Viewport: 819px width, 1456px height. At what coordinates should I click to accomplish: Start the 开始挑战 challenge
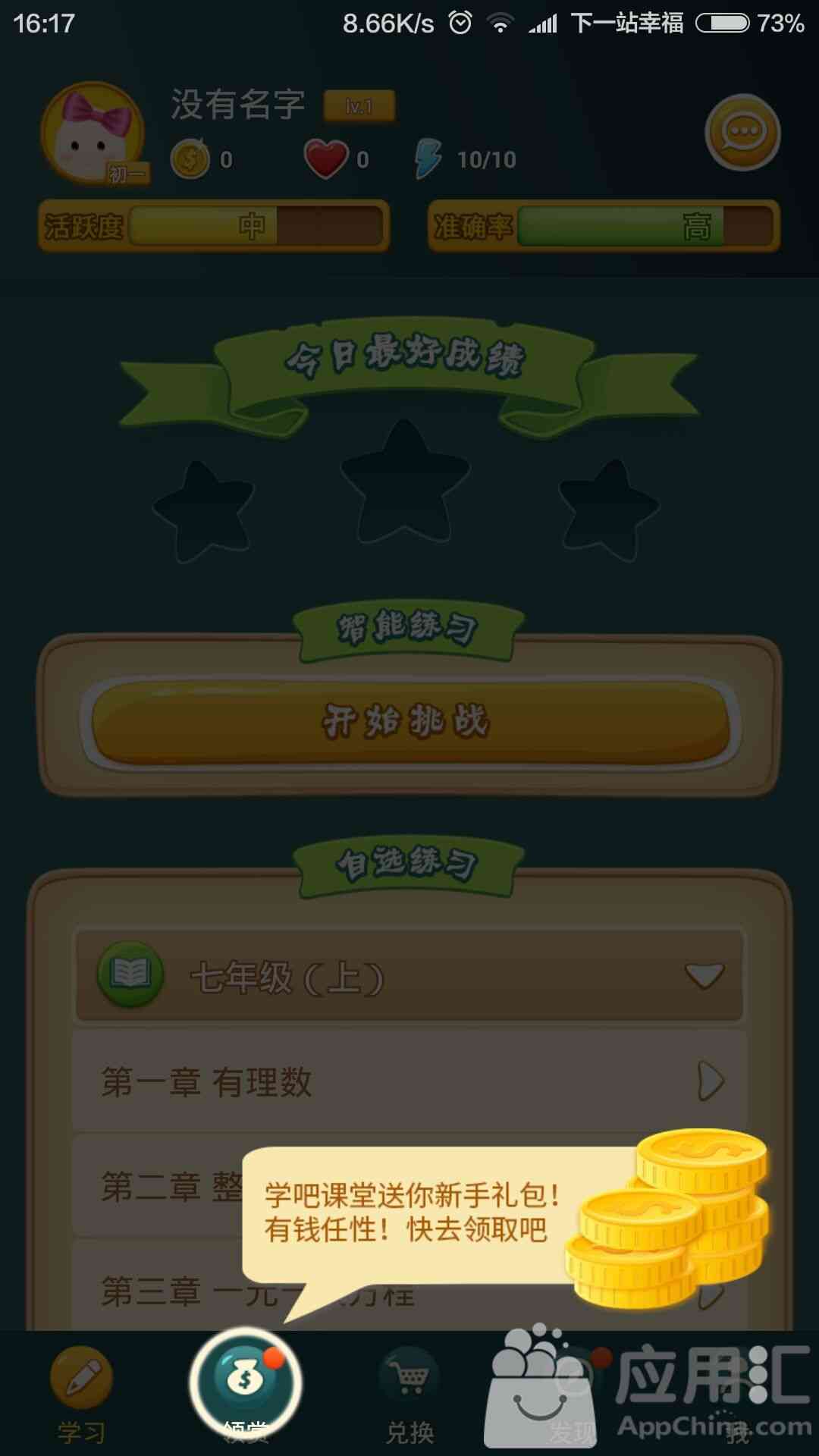(x=409, y=721)
